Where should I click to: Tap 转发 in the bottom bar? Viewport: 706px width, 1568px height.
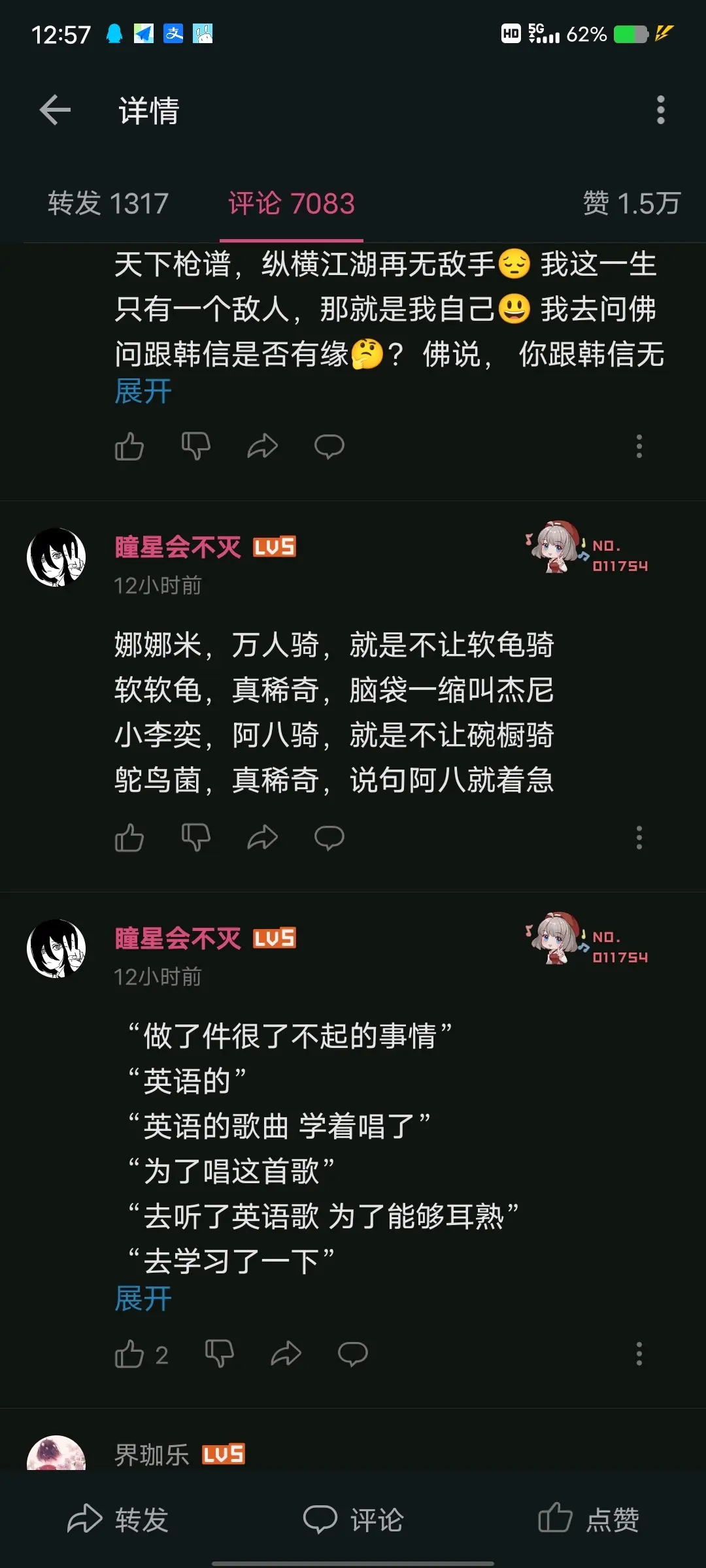click(x=118, y=1519)
